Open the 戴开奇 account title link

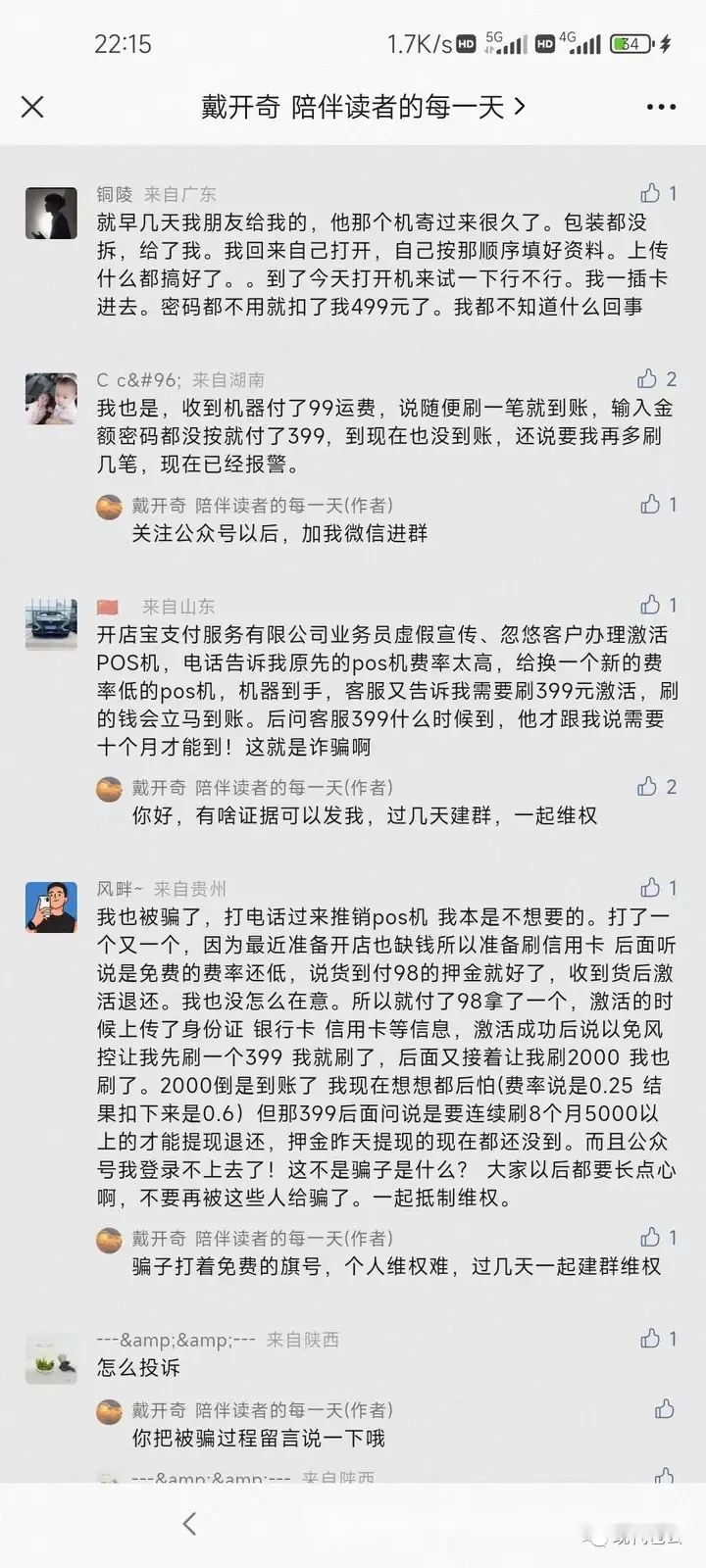point(363,107)
